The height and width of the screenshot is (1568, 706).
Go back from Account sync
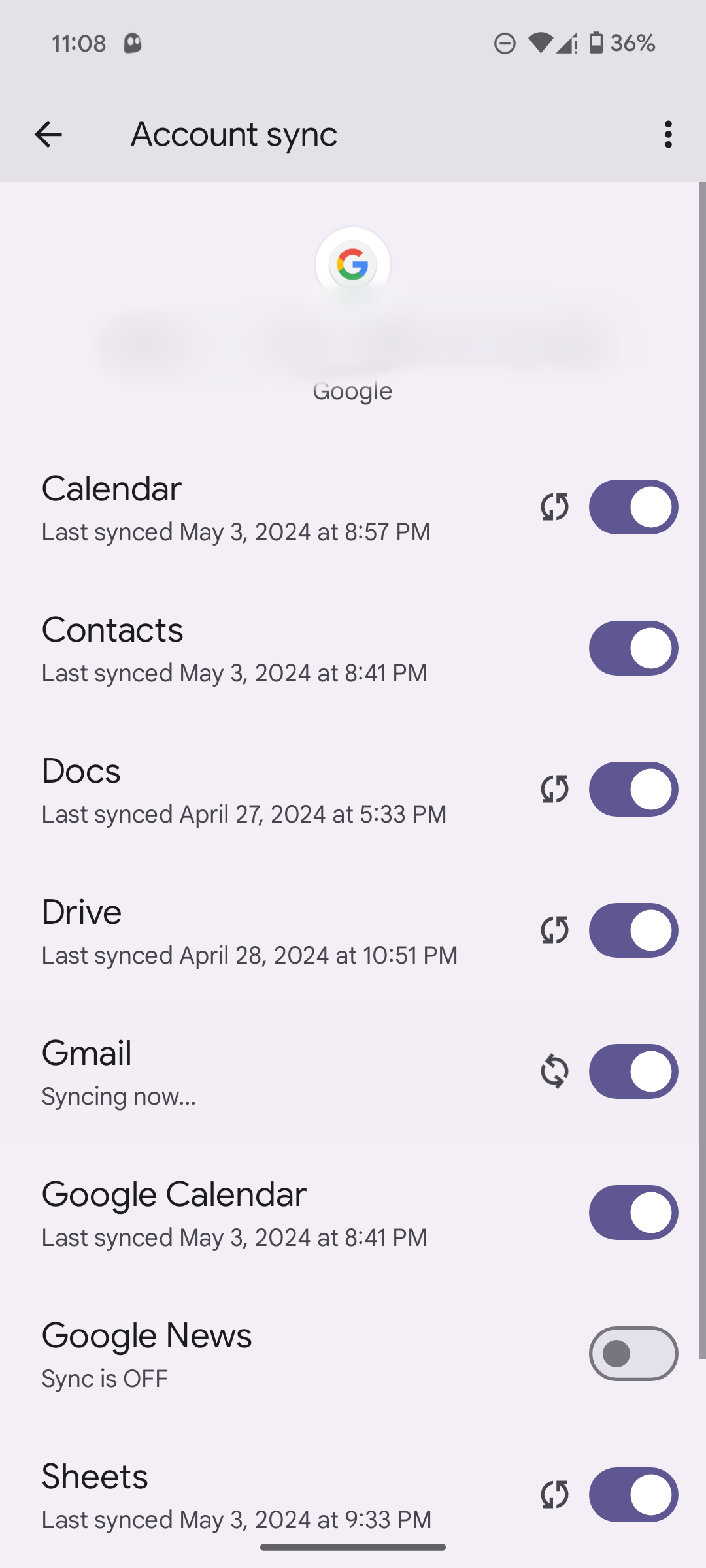coord(48,135)
